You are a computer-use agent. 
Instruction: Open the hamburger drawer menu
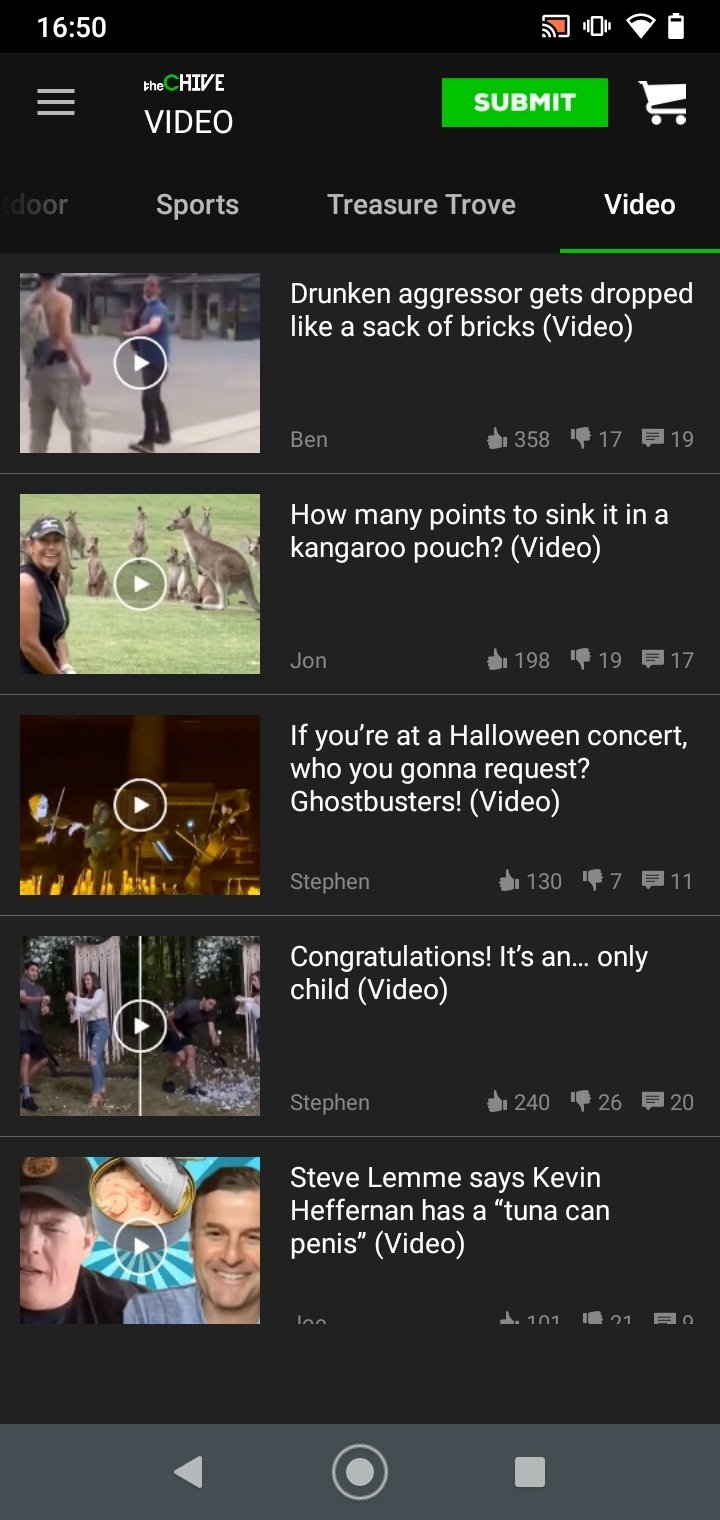[56, 103]
